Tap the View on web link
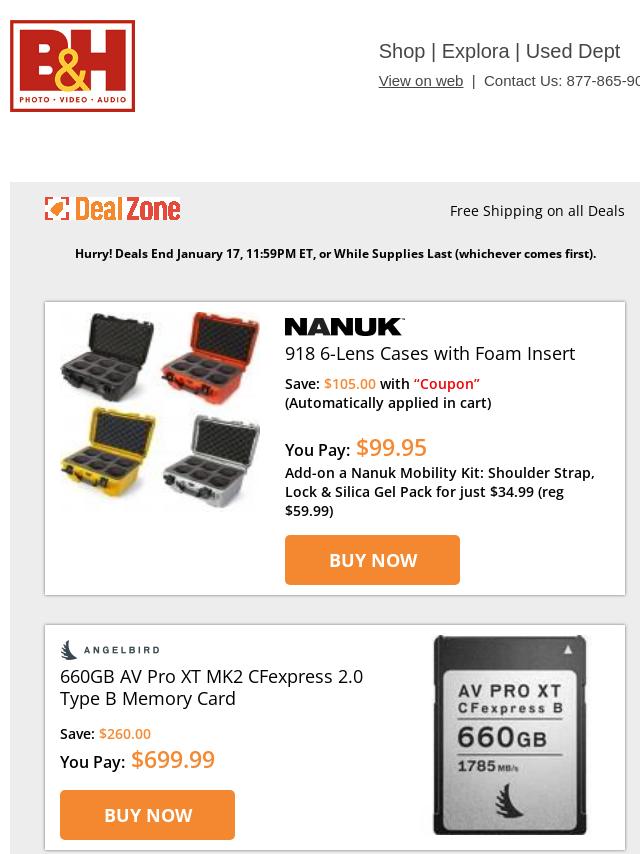 click(420, 81)
